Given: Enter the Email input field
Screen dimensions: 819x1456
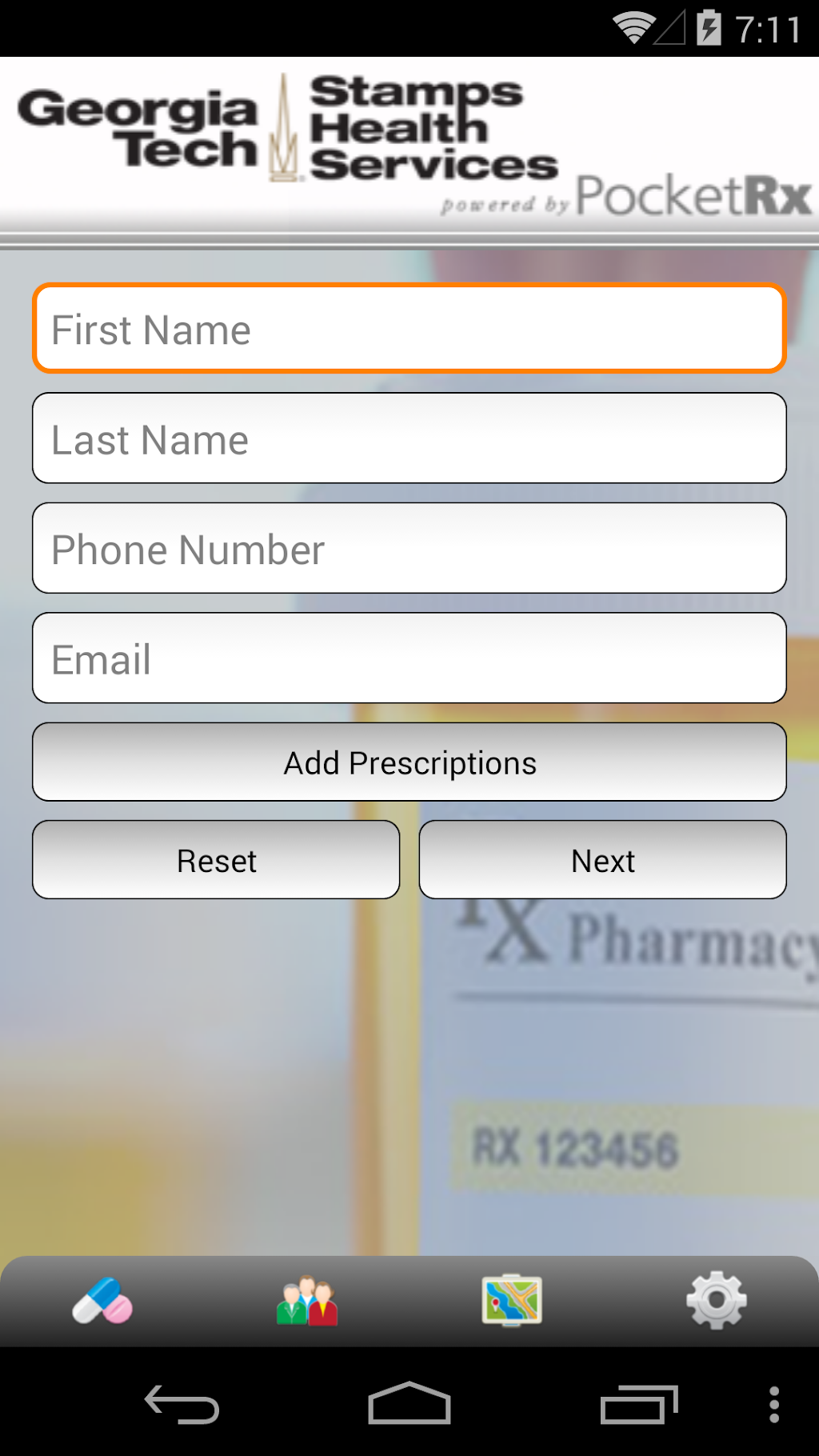Looking at the screenshot, I should point(409,658).
